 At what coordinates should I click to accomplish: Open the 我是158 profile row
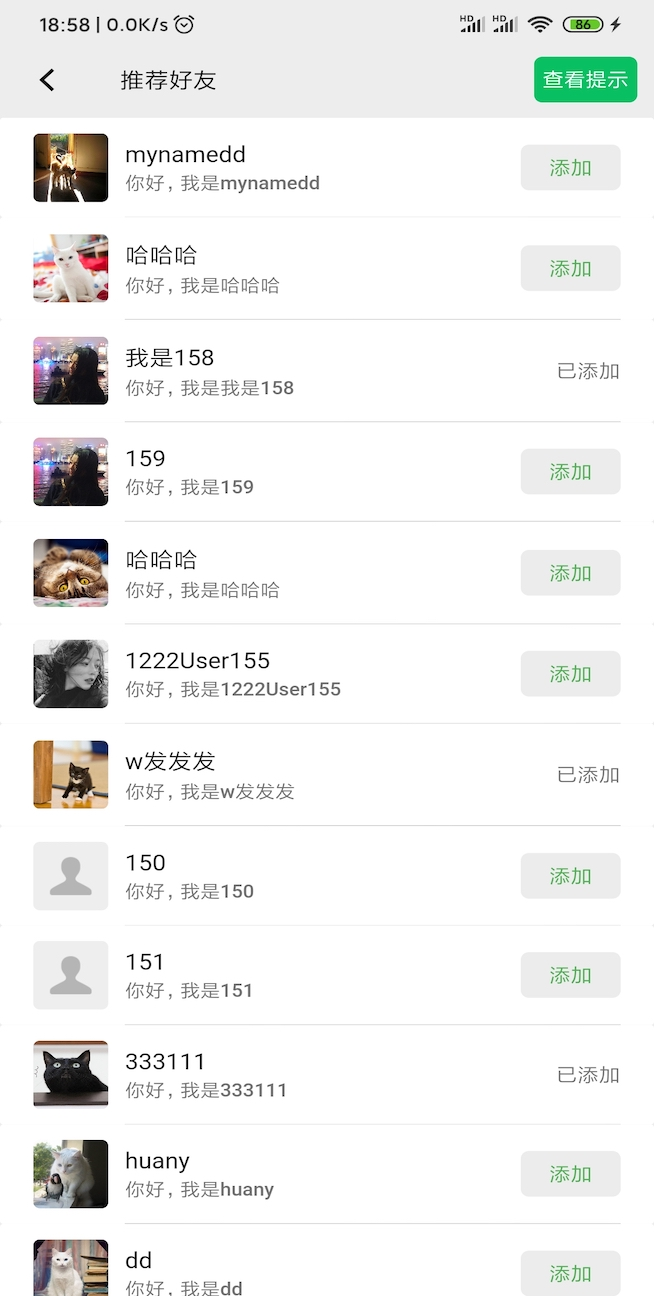pos(300,371)
